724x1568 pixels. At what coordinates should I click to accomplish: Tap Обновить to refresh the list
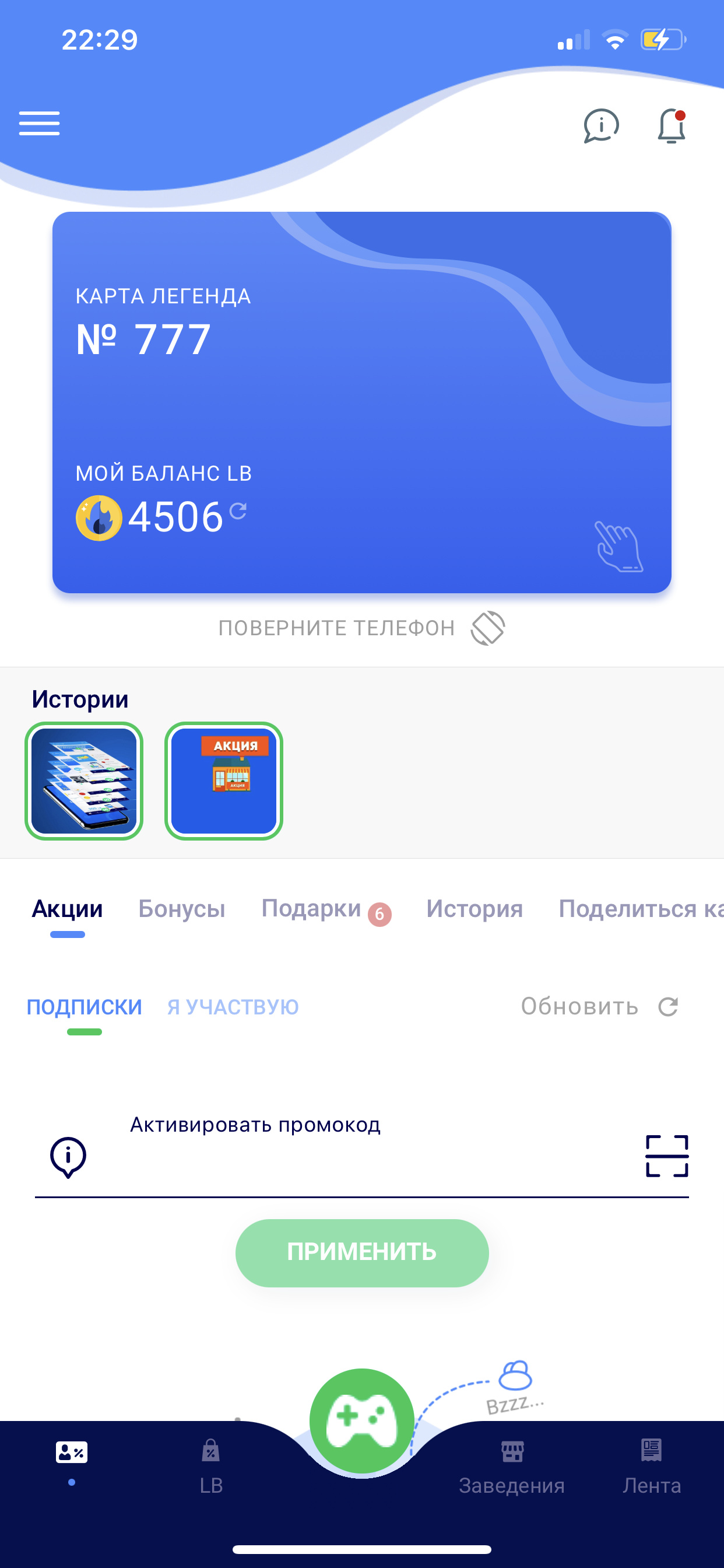coord(599,1007)
